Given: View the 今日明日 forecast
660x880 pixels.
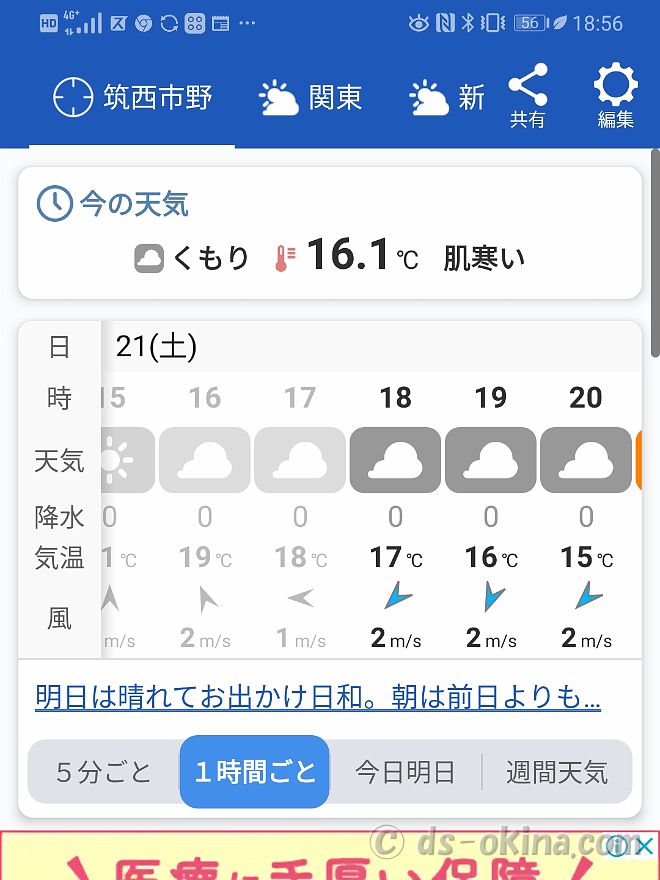Looking at the screenshot, I should coord(405,772).
